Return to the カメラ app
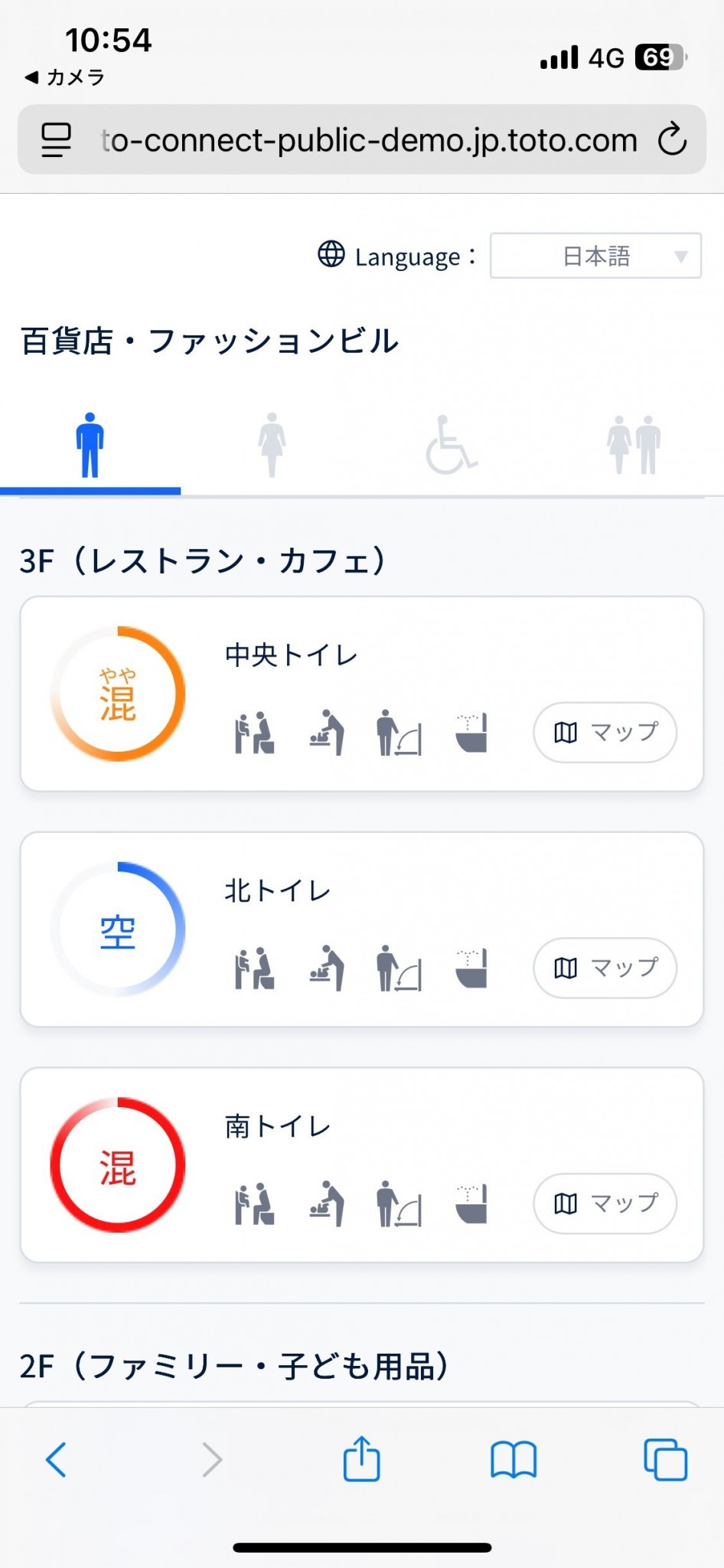The width and height of the screenshot is (724, 1568). (65, 77)
